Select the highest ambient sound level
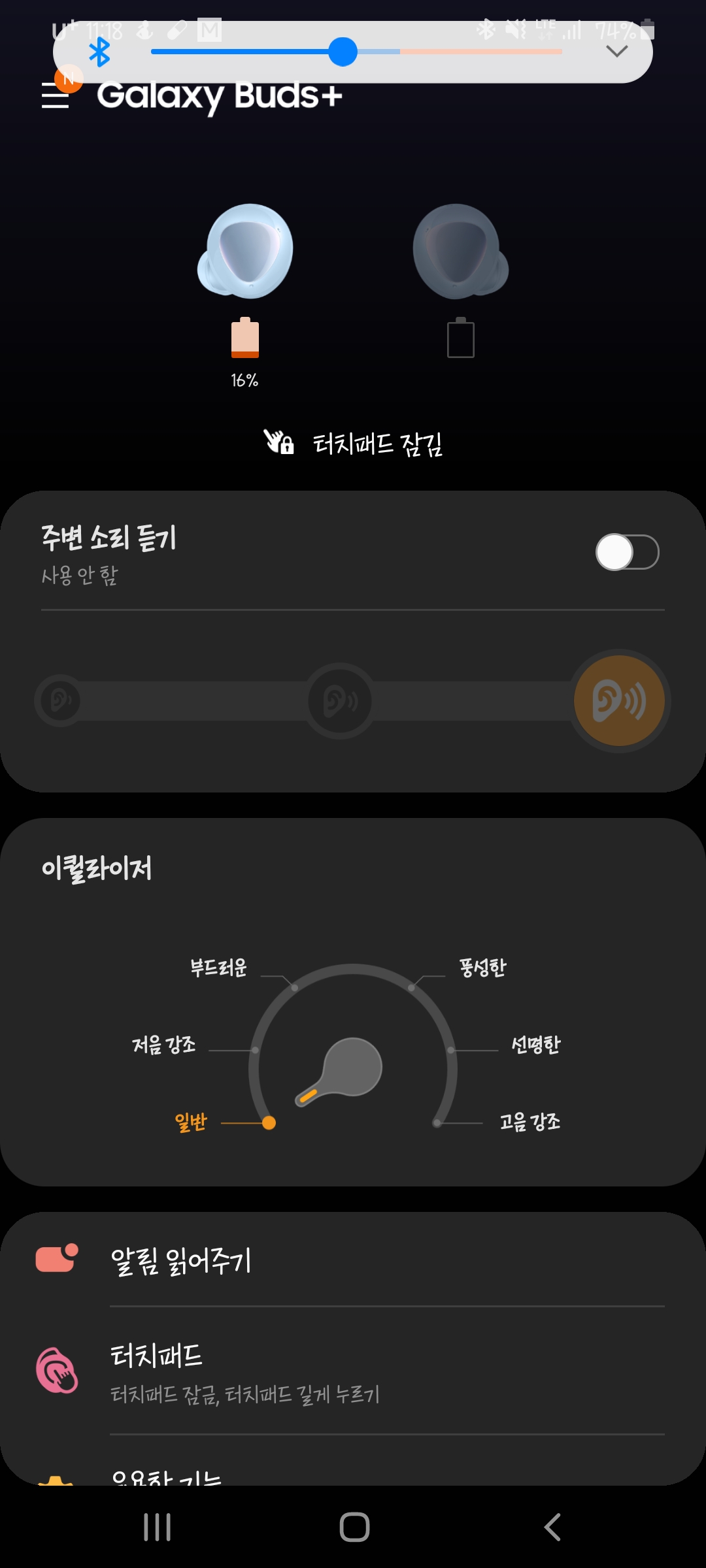The width and height of the screenshot is (706, 1568). click(x=619, y=701)
